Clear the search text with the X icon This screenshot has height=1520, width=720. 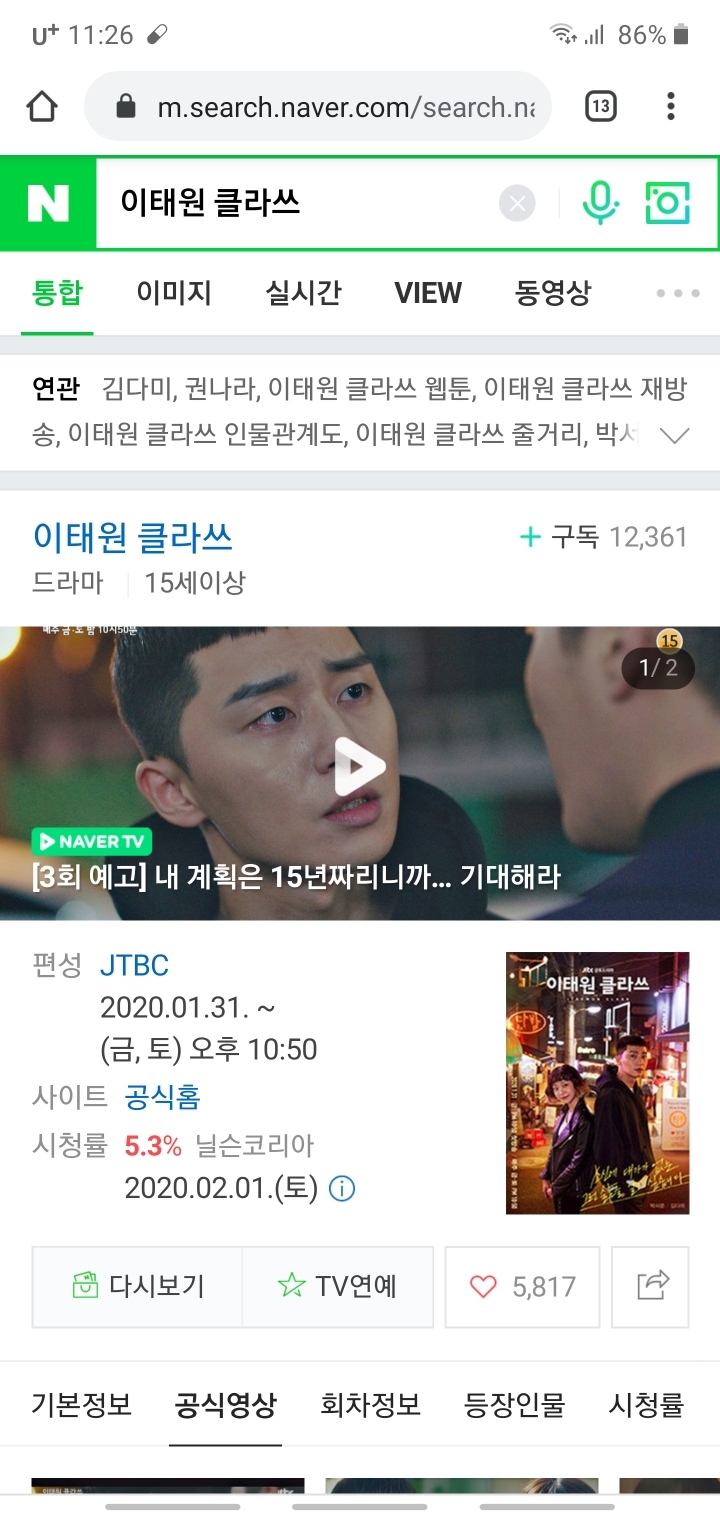tap(517, 203)
